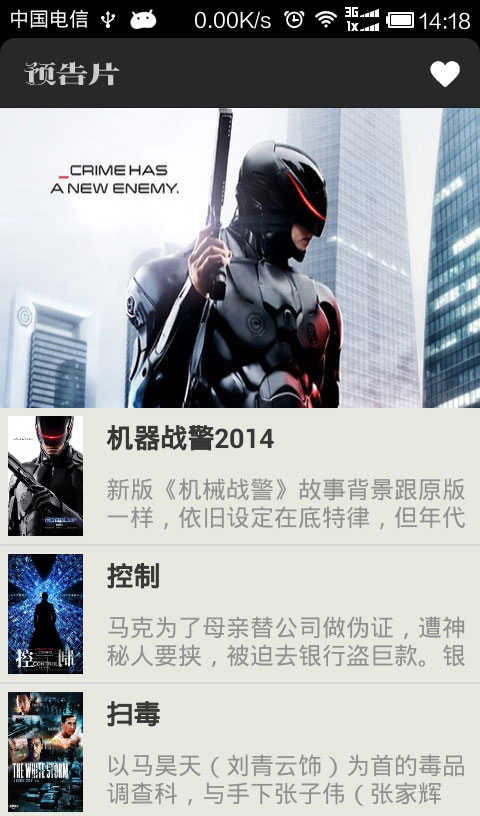Open favorites via the heart icon
The image size is (480, 816).
click(445, 74)
